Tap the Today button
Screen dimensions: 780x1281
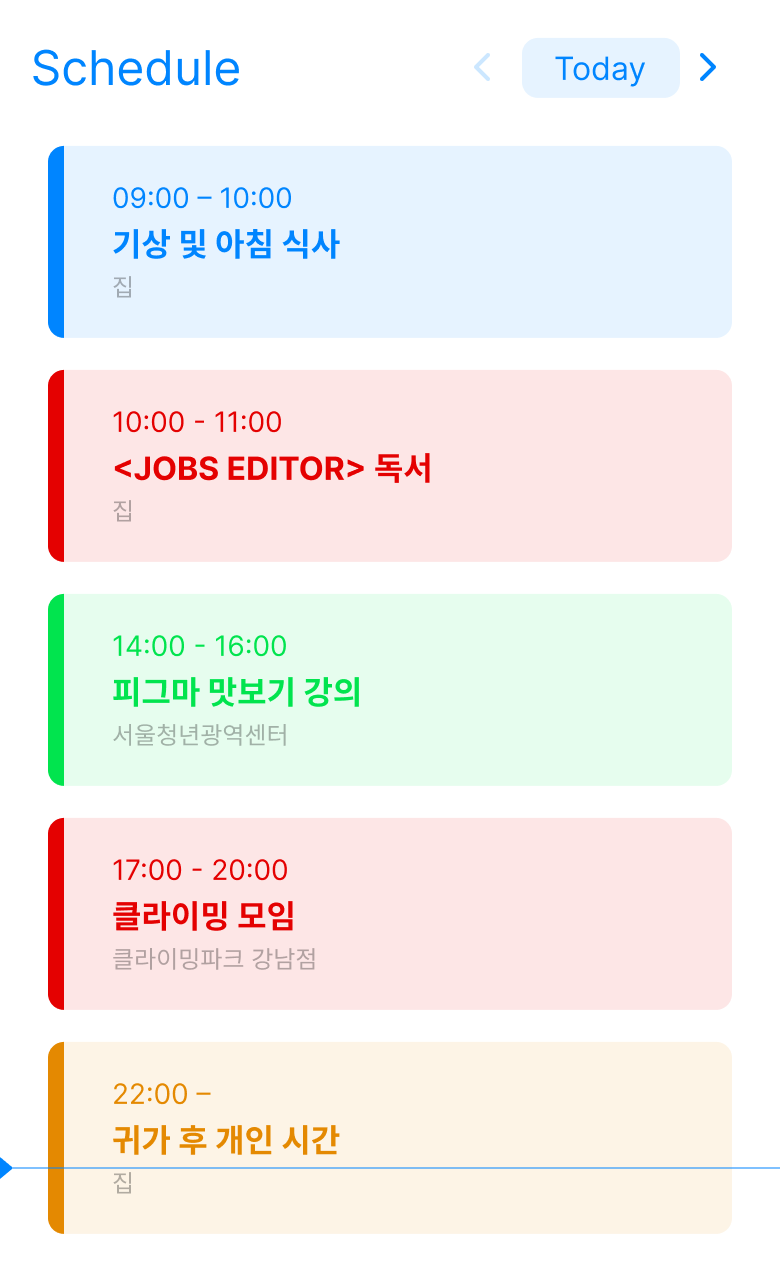point(601,68)
